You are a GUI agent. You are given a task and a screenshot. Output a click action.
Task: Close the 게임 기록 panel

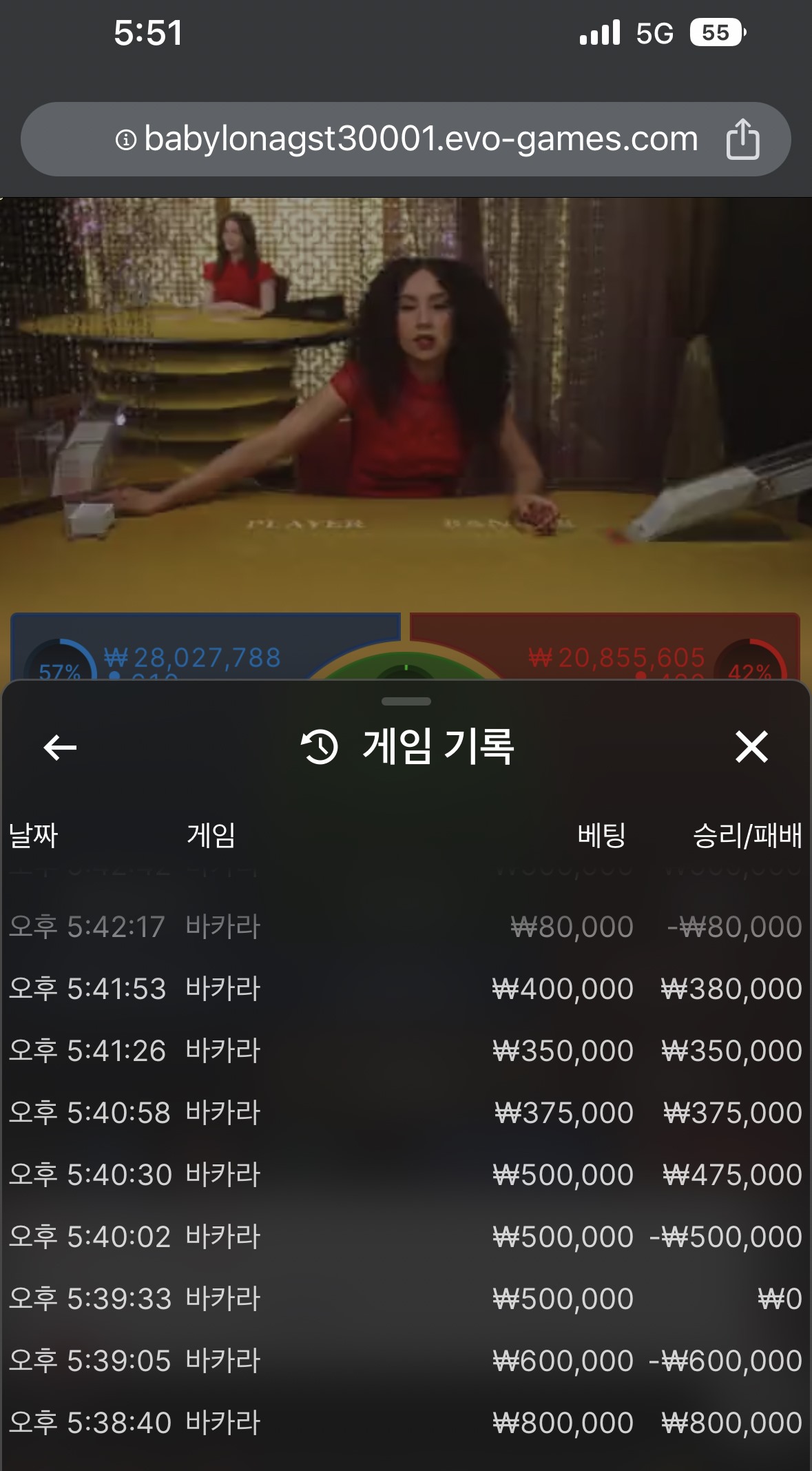[751, 747]
